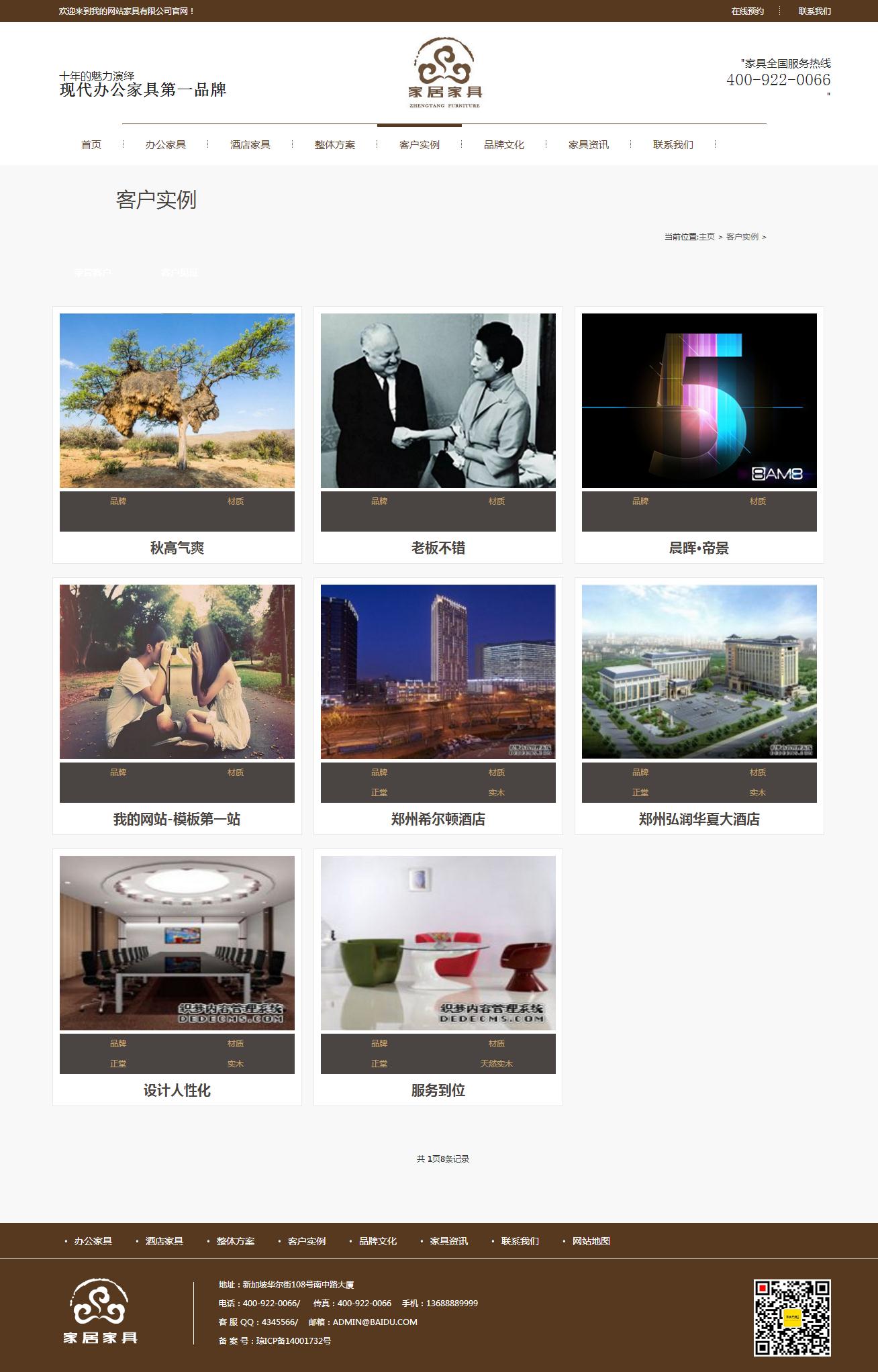Screen dimensions: 878x1372
Task: Go to 首页 in main navigation
Action: [91, 145]
